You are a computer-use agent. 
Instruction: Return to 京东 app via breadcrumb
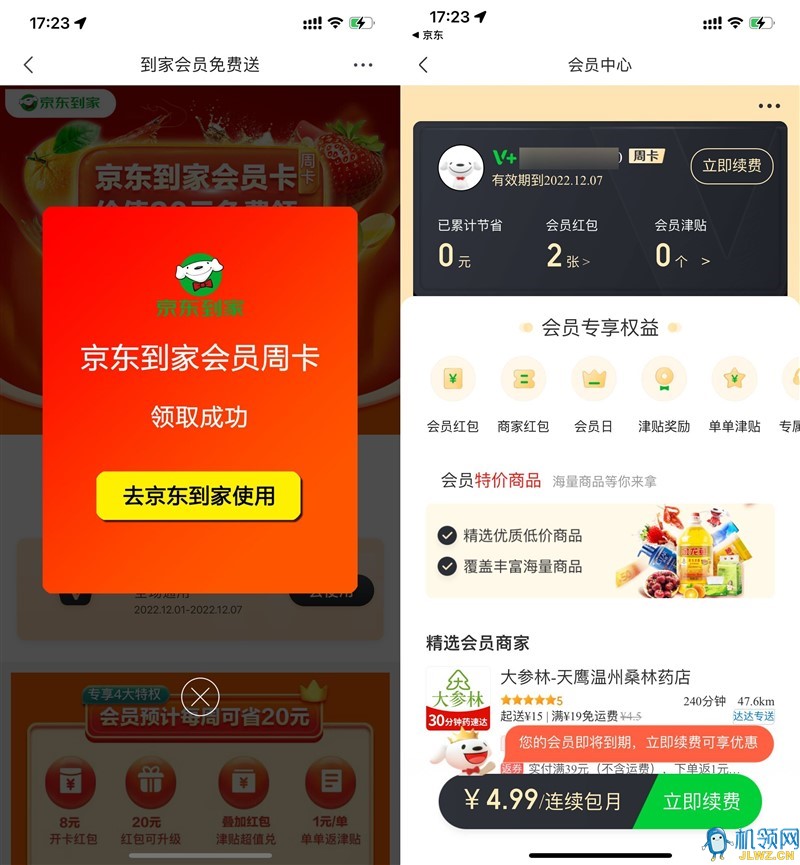pos(427,35)
